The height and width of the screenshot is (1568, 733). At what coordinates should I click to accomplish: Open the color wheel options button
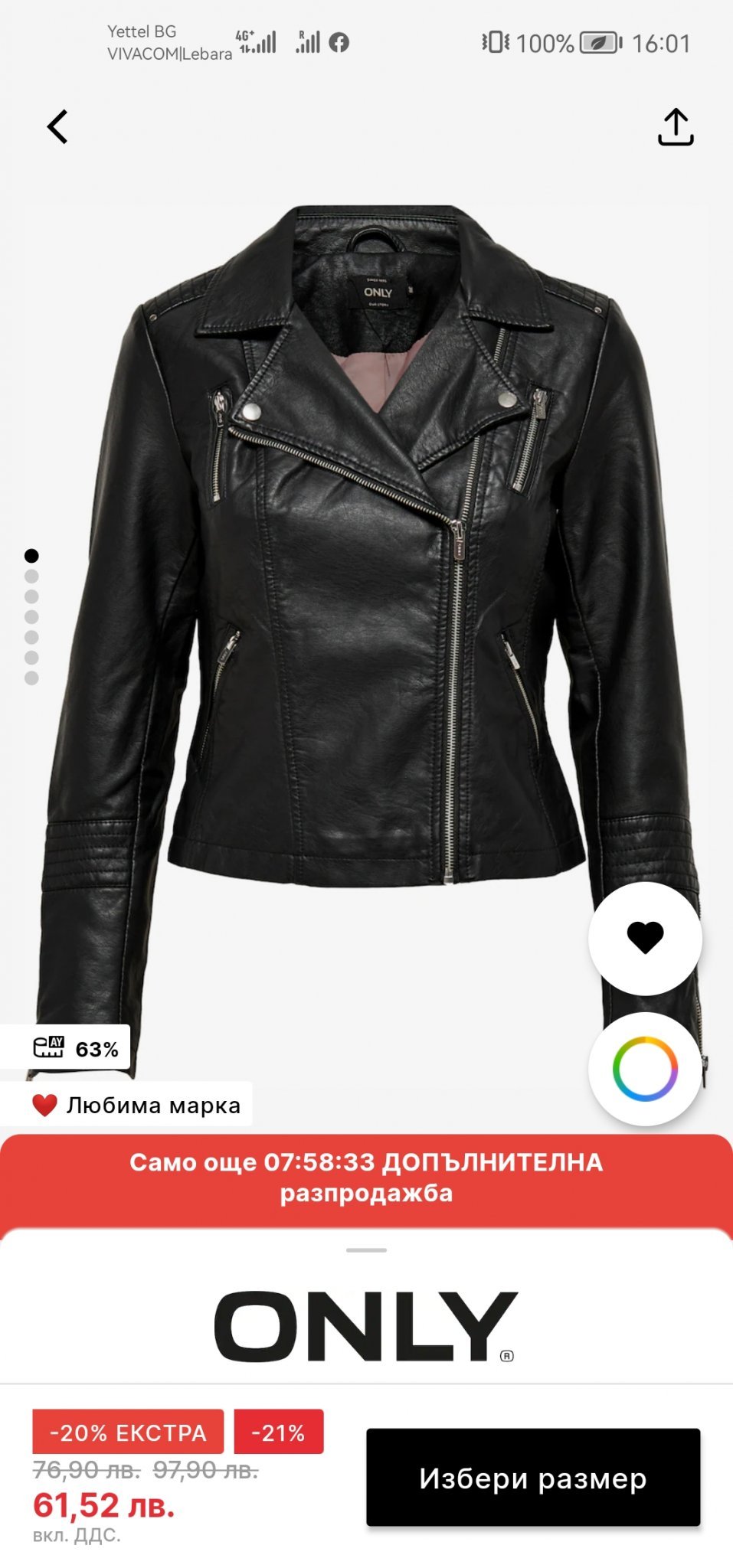click(645, 1069)
